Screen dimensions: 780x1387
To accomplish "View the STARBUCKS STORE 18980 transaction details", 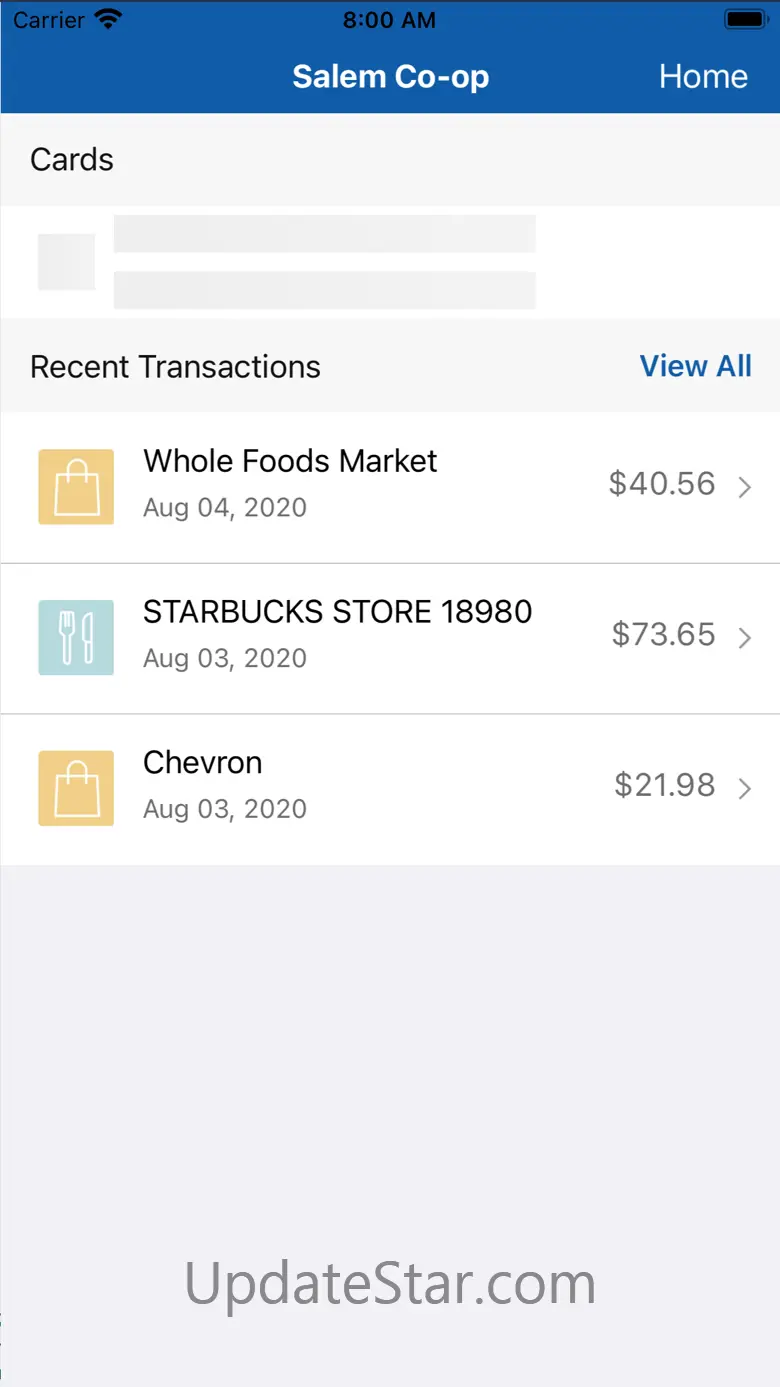I will 390,637.
